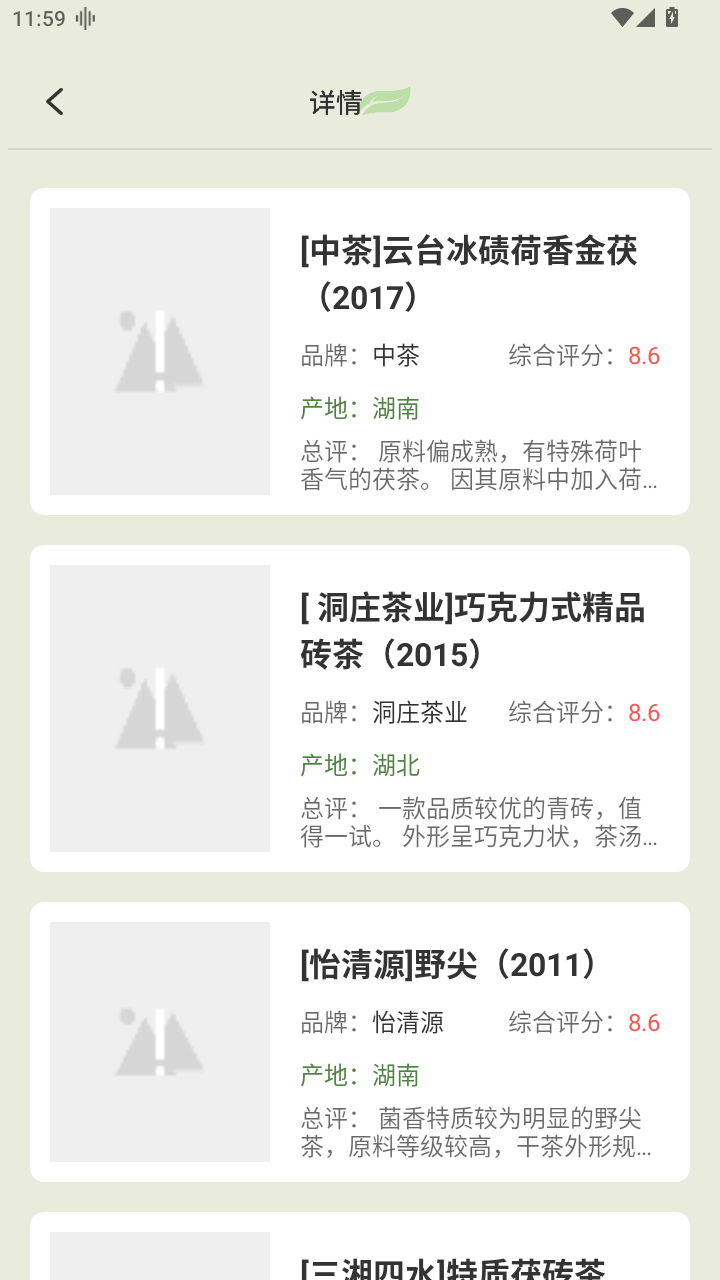Go back using the top-left arrow
The width and height of the screenshot is (720, 1280).
(x=55, y=101)
